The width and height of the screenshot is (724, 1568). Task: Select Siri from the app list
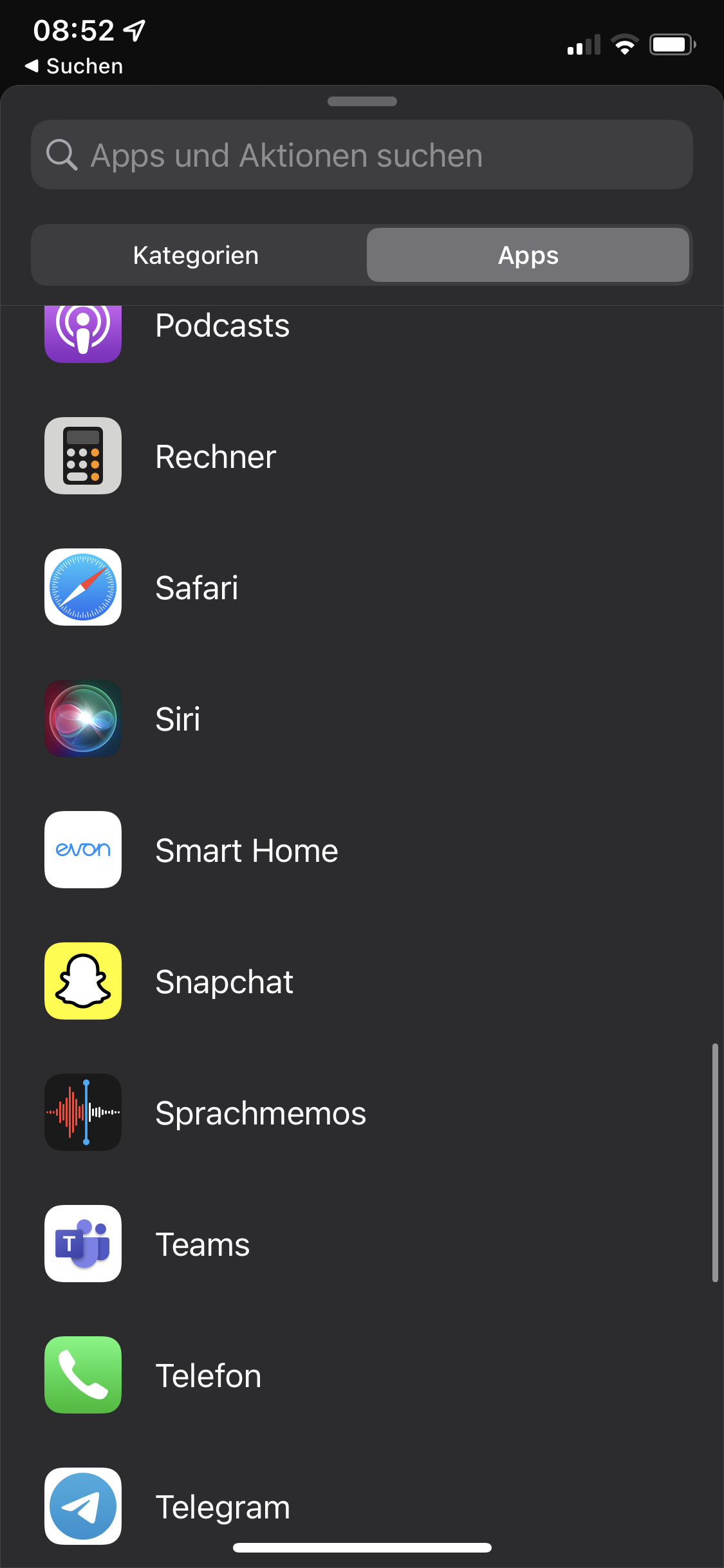click(178, 719)
